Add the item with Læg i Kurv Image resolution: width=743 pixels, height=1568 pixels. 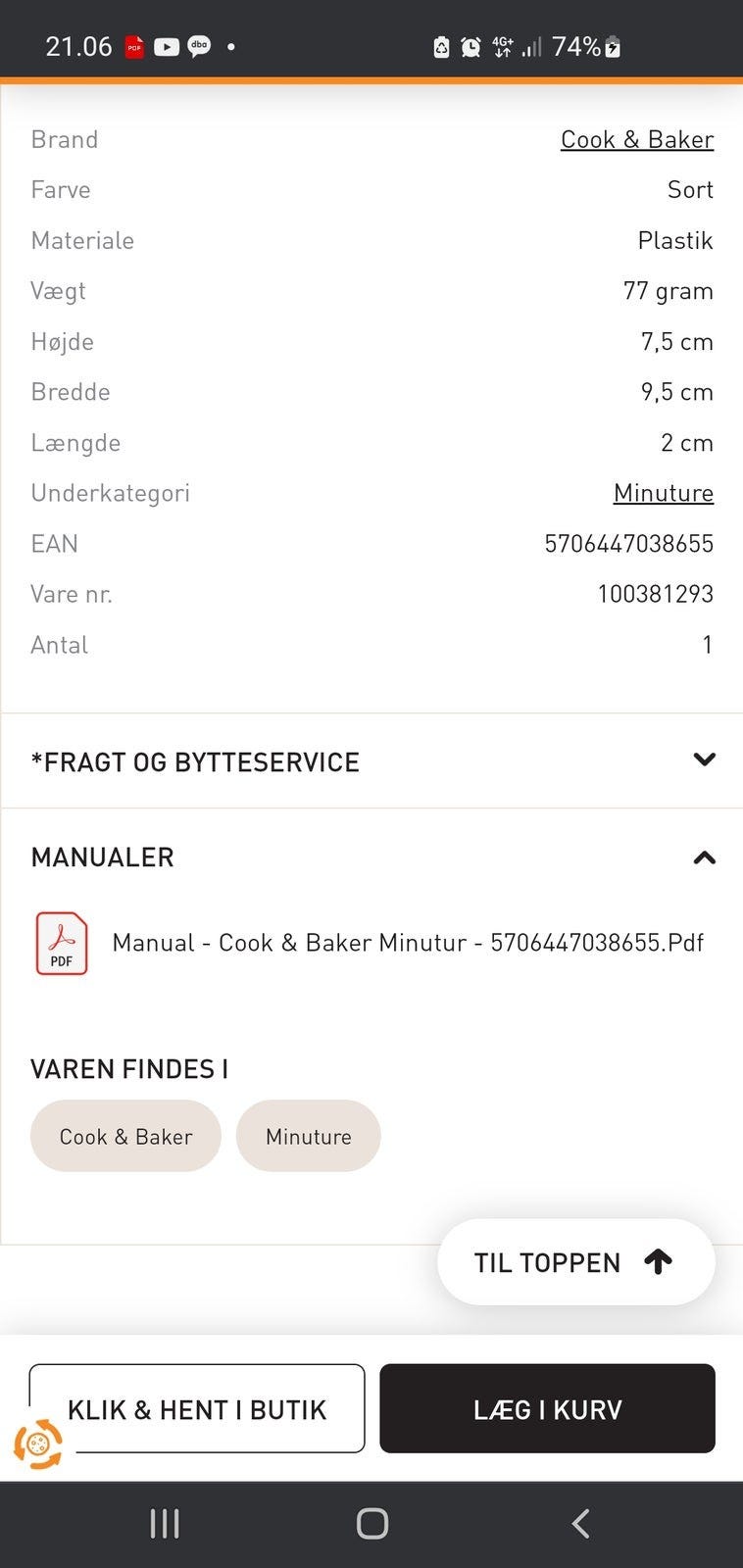[547, 1408]
